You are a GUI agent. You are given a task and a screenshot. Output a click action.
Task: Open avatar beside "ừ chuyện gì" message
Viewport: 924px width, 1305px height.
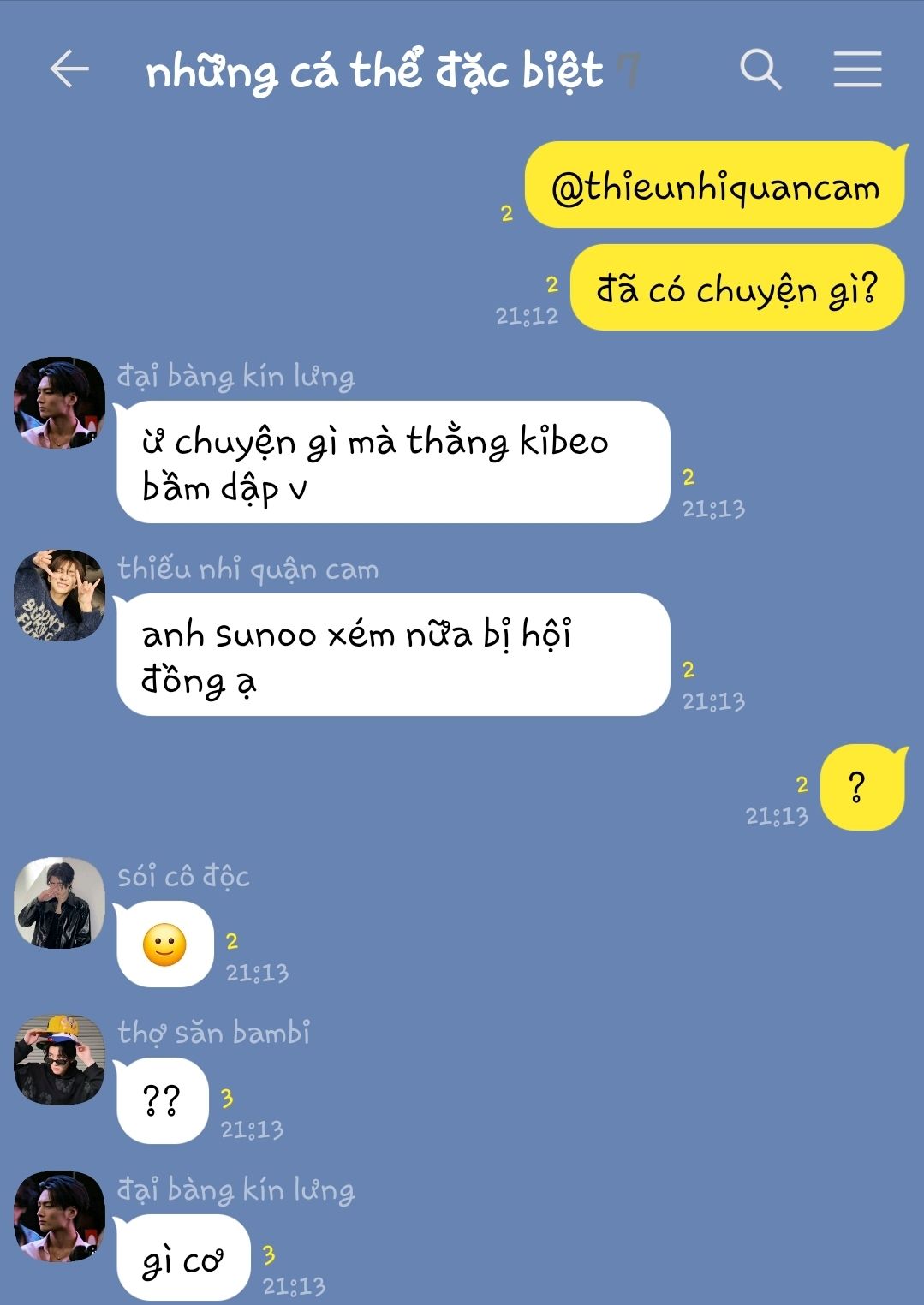tap(59, 402)
